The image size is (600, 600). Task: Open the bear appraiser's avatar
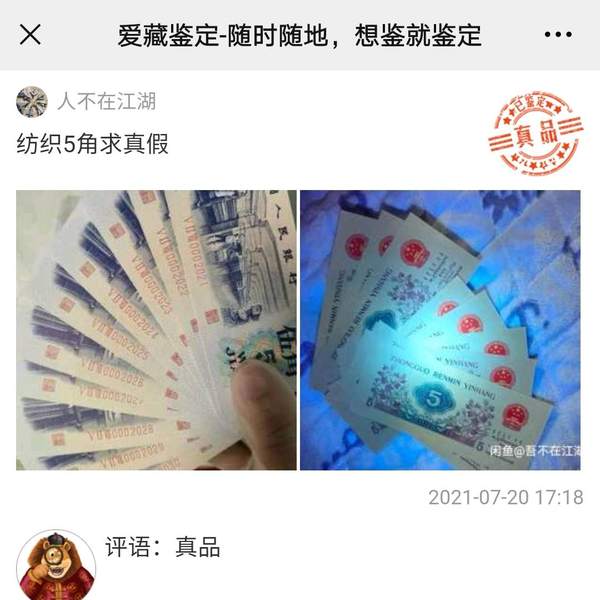tap(57, 565)
